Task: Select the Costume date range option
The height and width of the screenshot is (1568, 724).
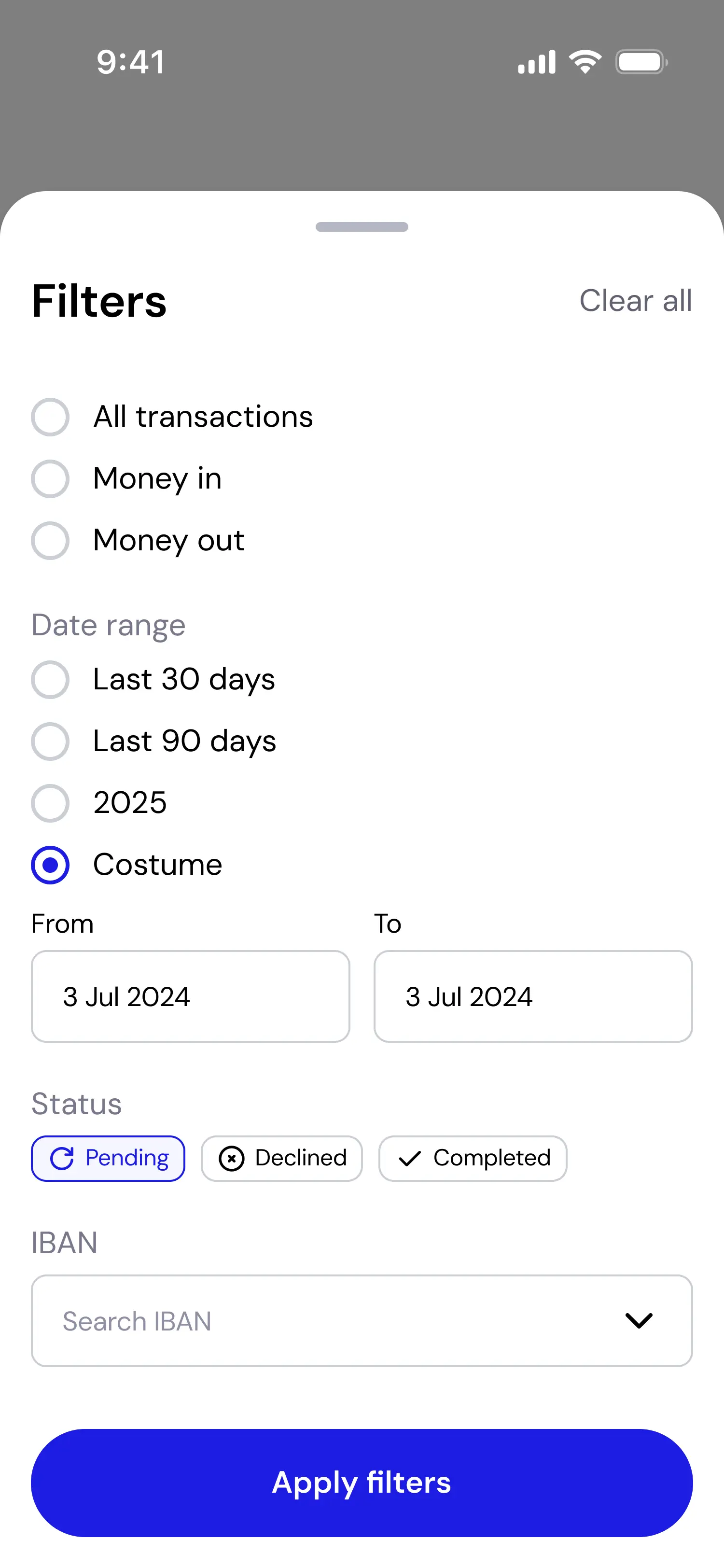Action: 51,865
